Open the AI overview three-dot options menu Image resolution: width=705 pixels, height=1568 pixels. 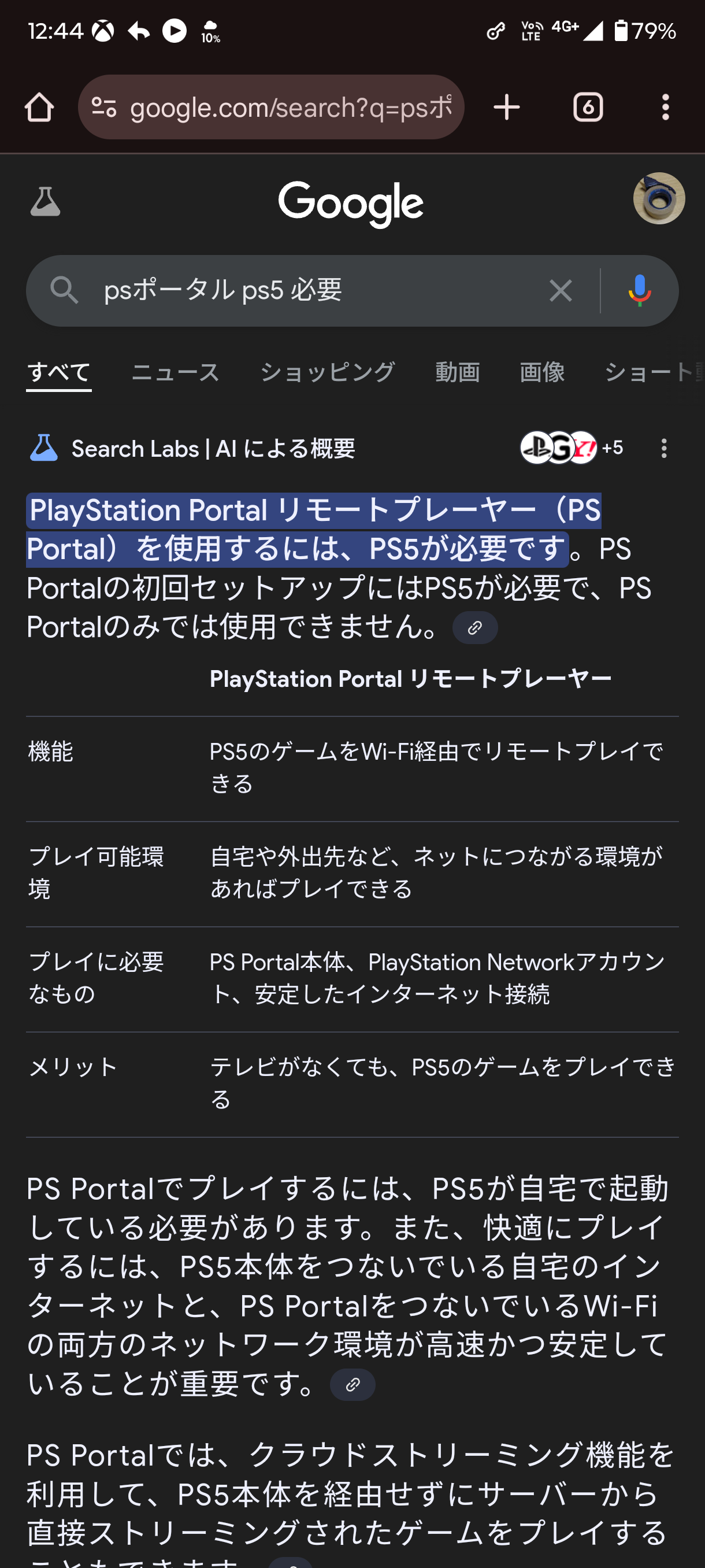pyautogui.click(x=663, y=449)
